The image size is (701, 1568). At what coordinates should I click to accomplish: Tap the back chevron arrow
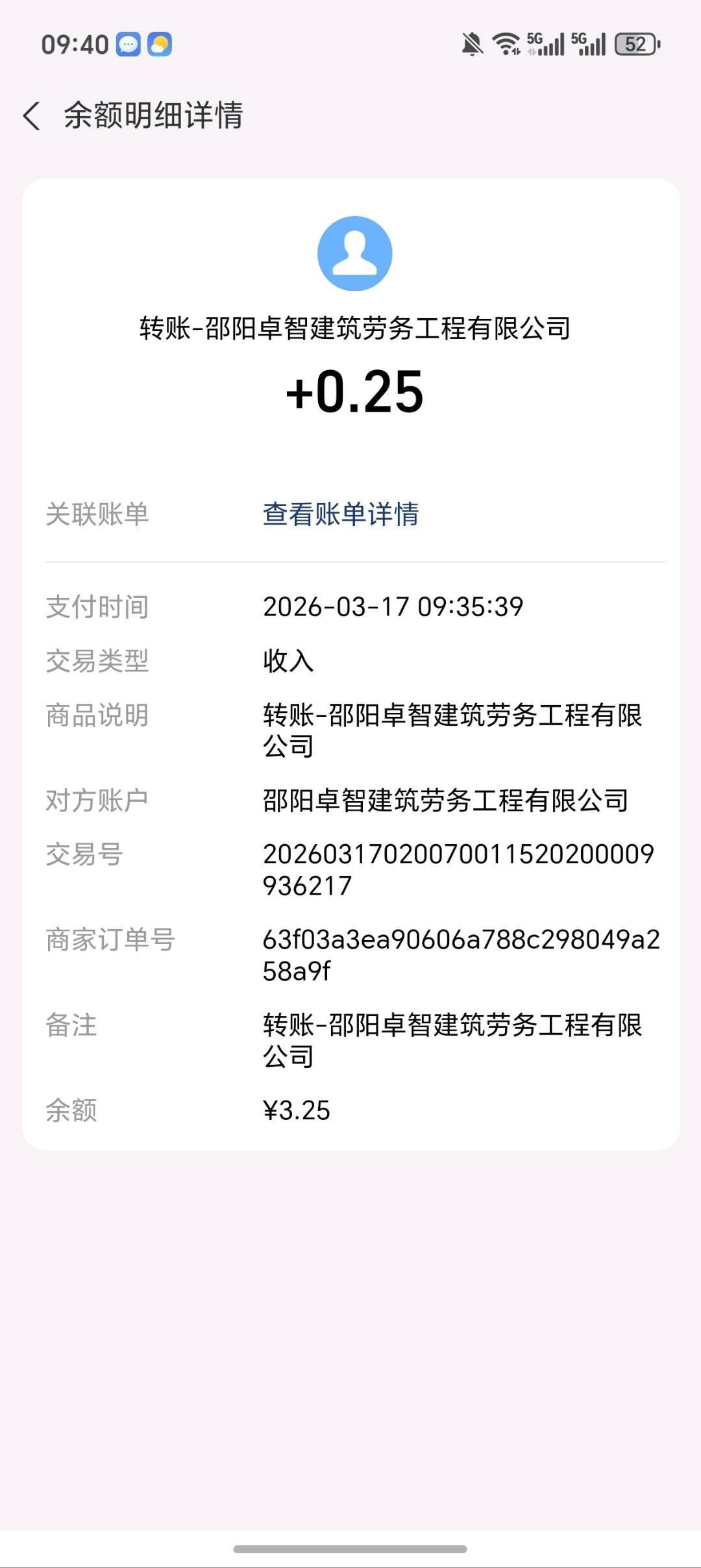tap(31, 114)
